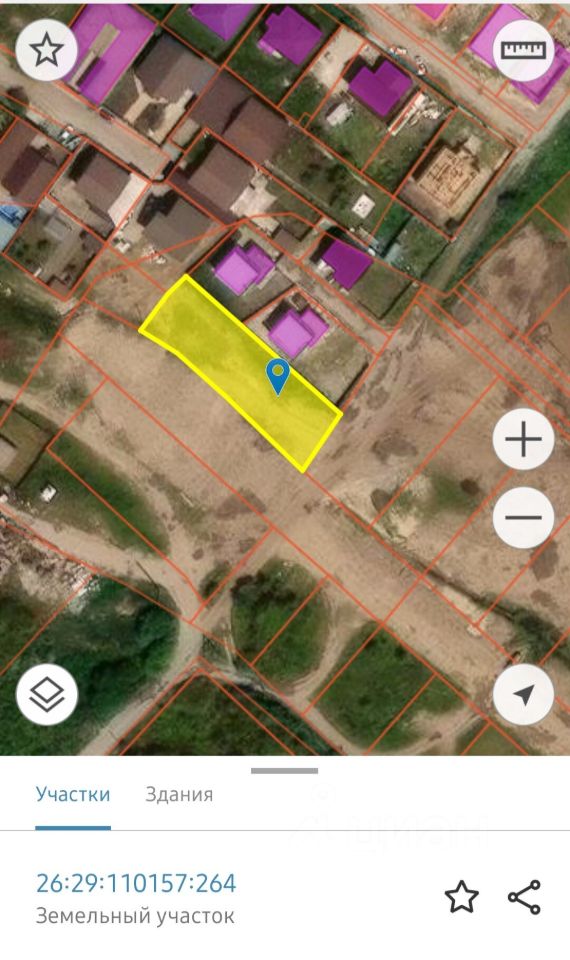Viewport: 570px width, 960px height.
Task: Zoom out with the minus button
Action: 523,517
